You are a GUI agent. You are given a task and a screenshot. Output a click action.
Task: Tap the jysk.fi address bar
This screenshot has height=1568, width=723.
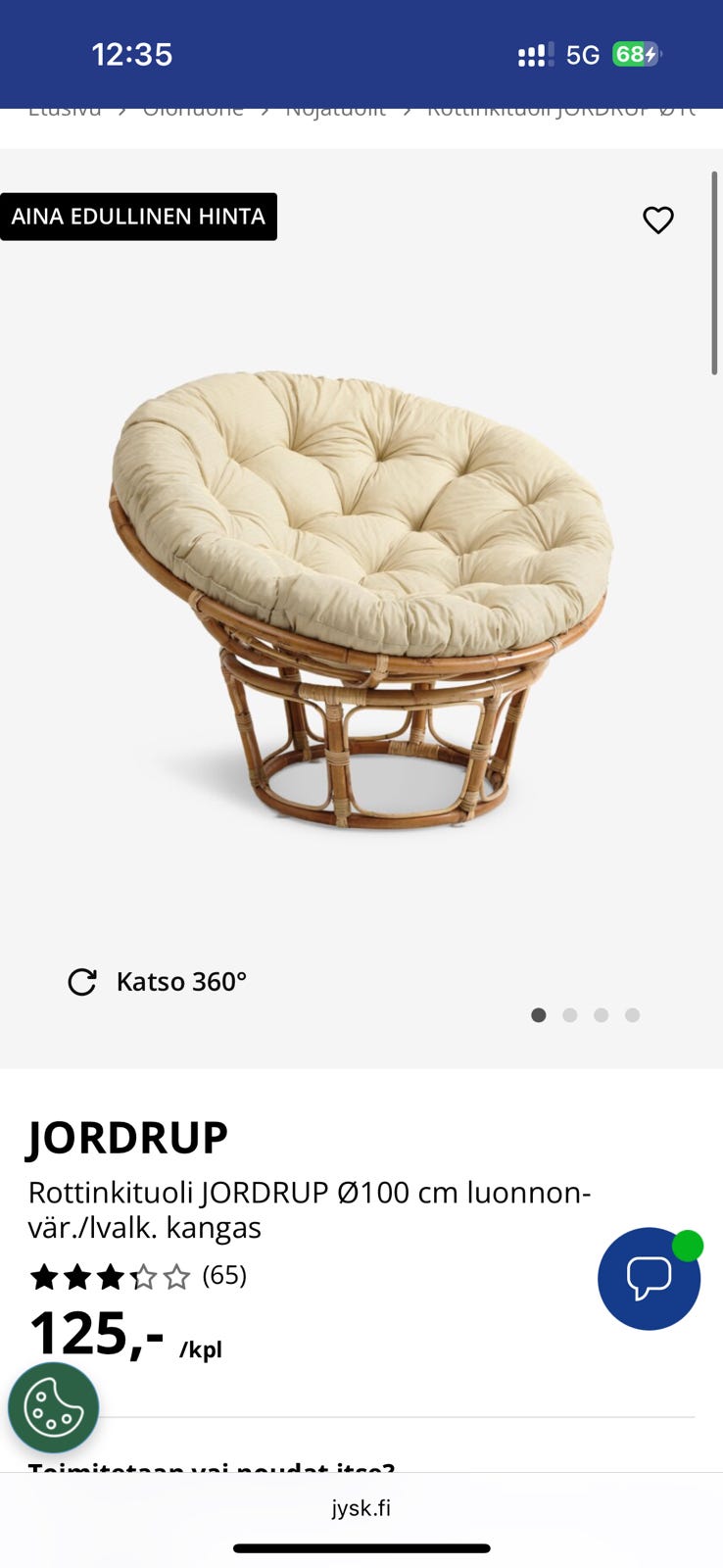[x=361, y=1507]
